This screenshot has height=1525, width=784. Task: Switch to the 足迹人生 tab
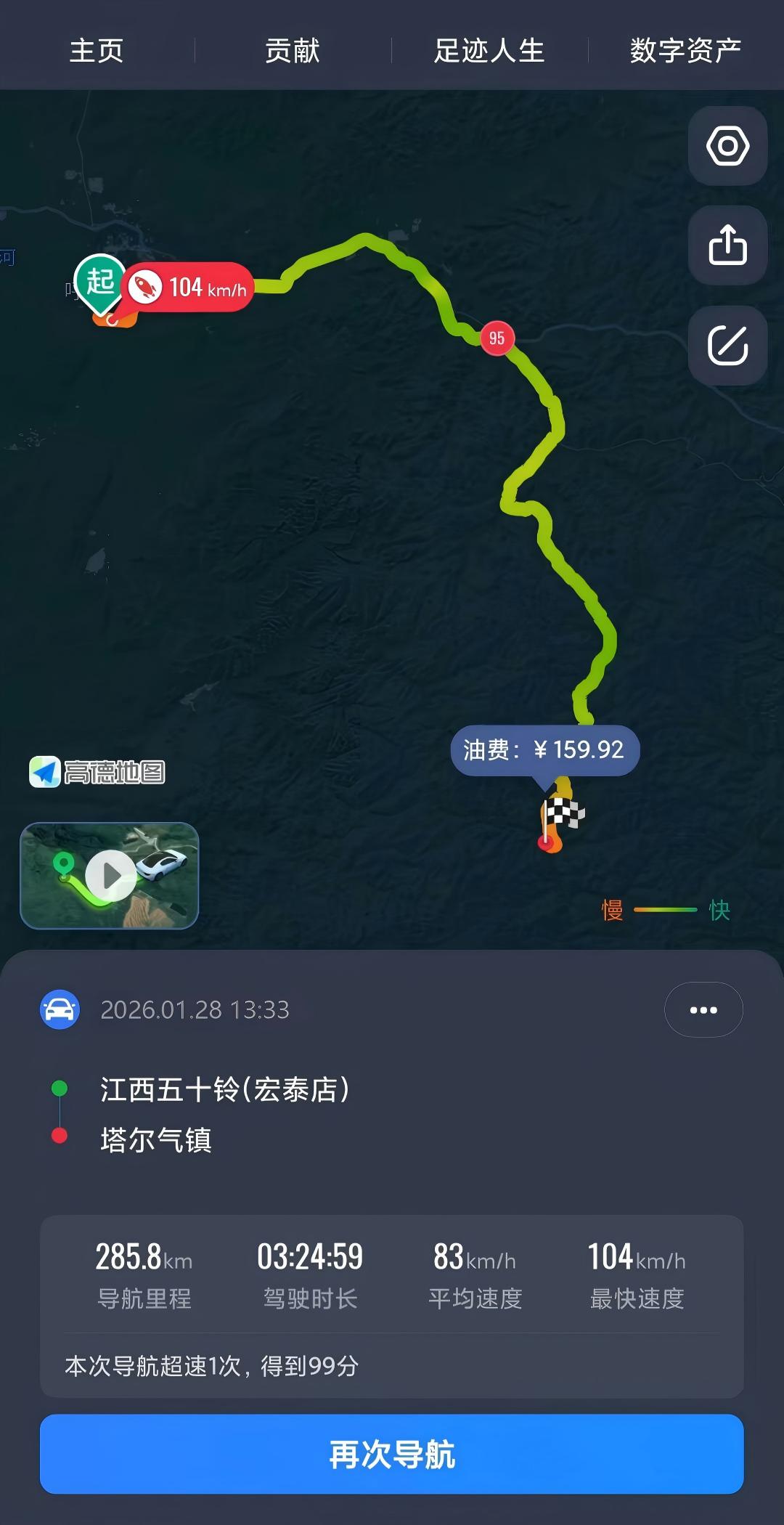tap(489, 51)
